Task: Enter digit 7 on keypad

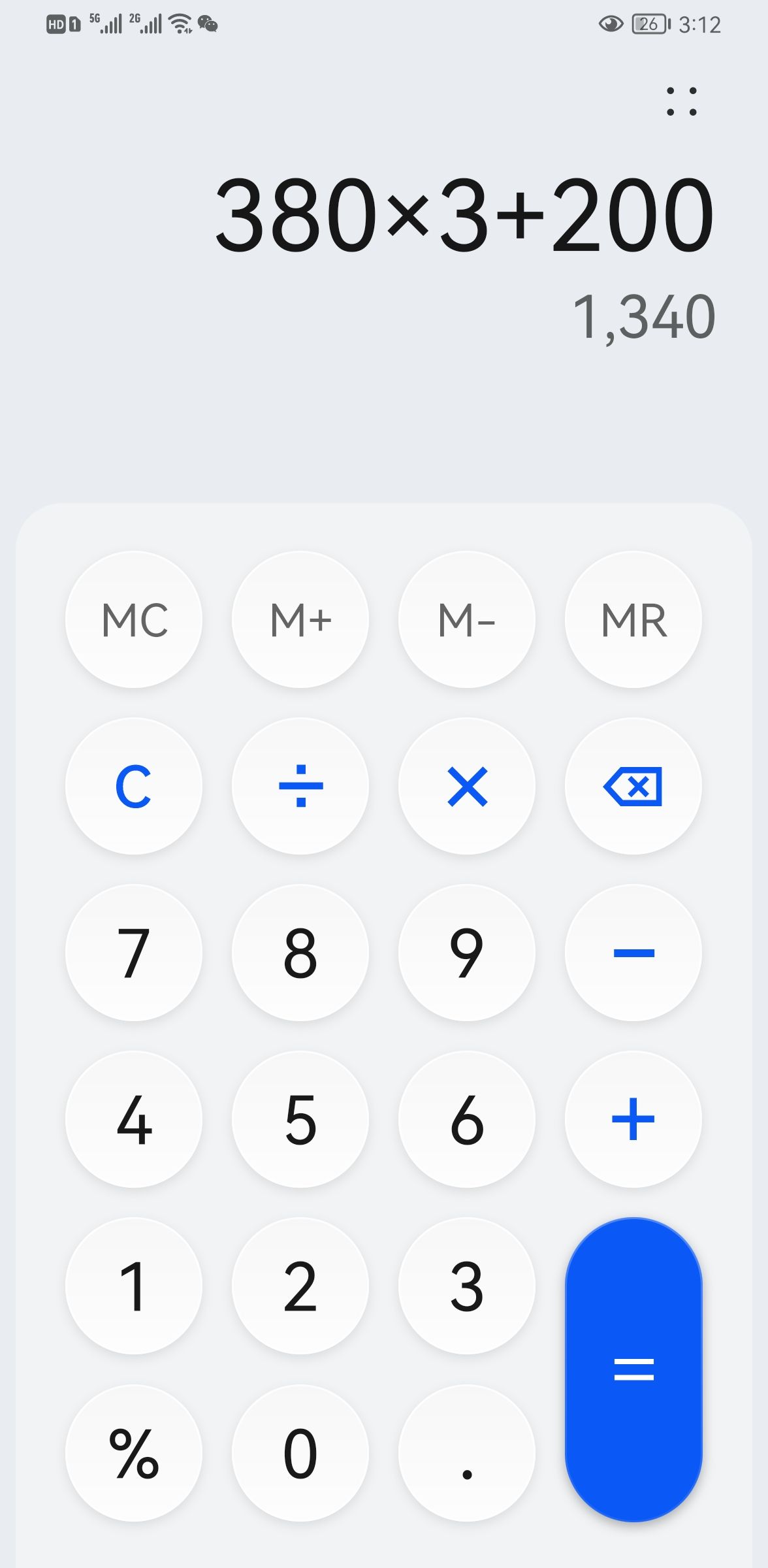Action: tap(134, 953)
